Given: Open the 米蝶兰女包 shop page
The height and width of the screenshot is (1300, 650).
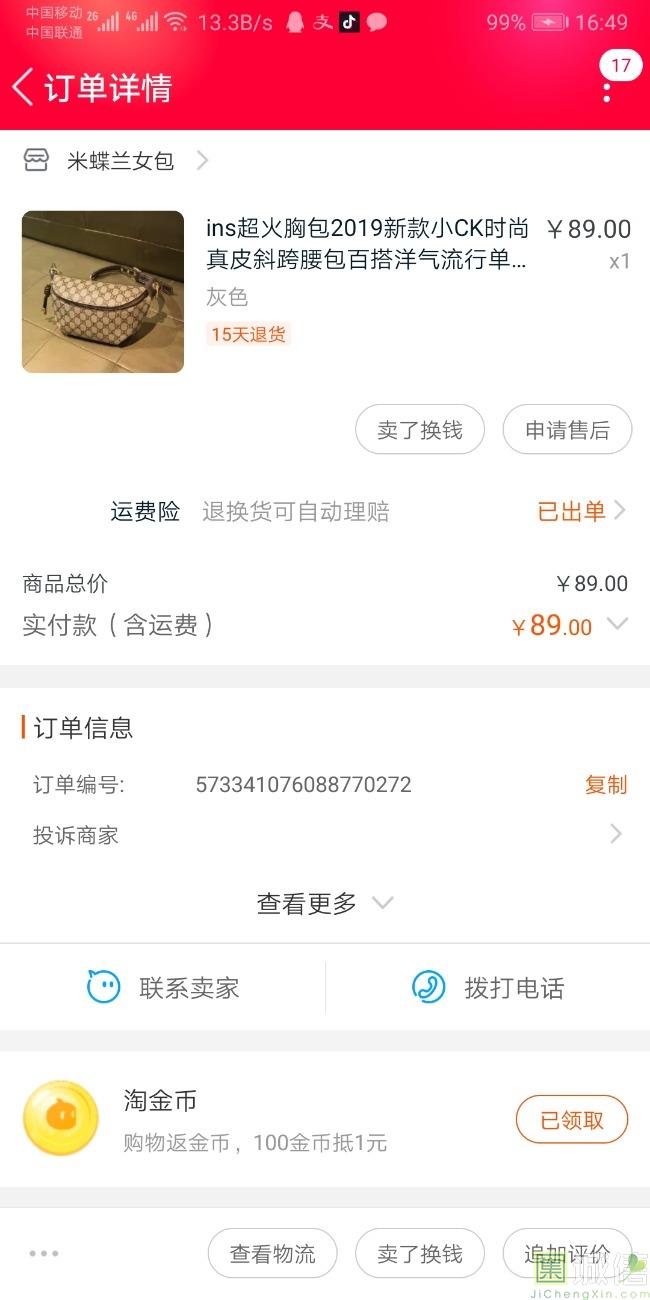Looking at the screenshot, I should coord(120,161).
